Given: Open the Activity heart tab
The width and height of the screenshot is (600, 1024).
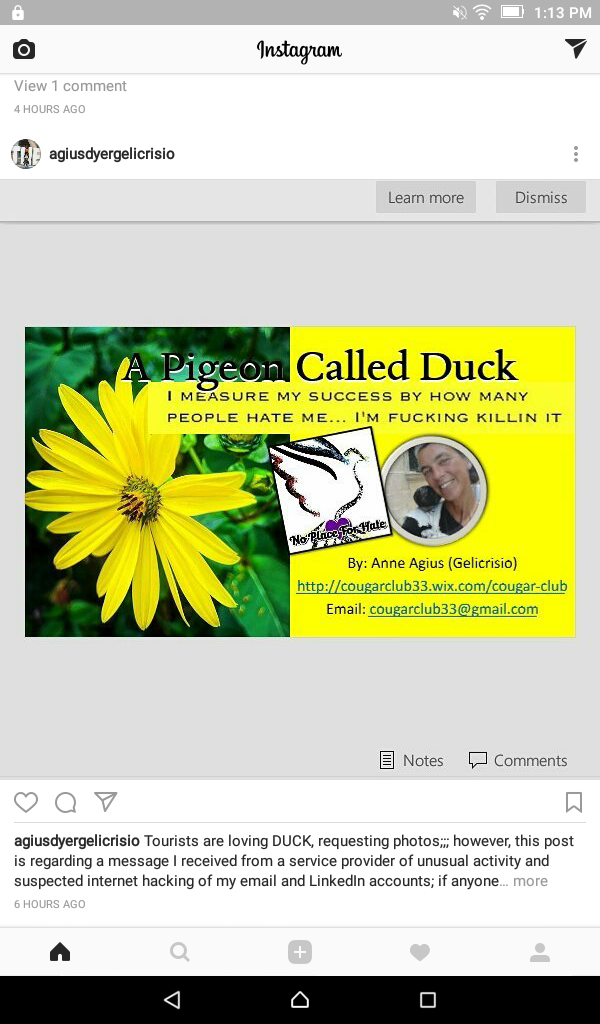Looking at the screenshot, I should tap(420, 953).
